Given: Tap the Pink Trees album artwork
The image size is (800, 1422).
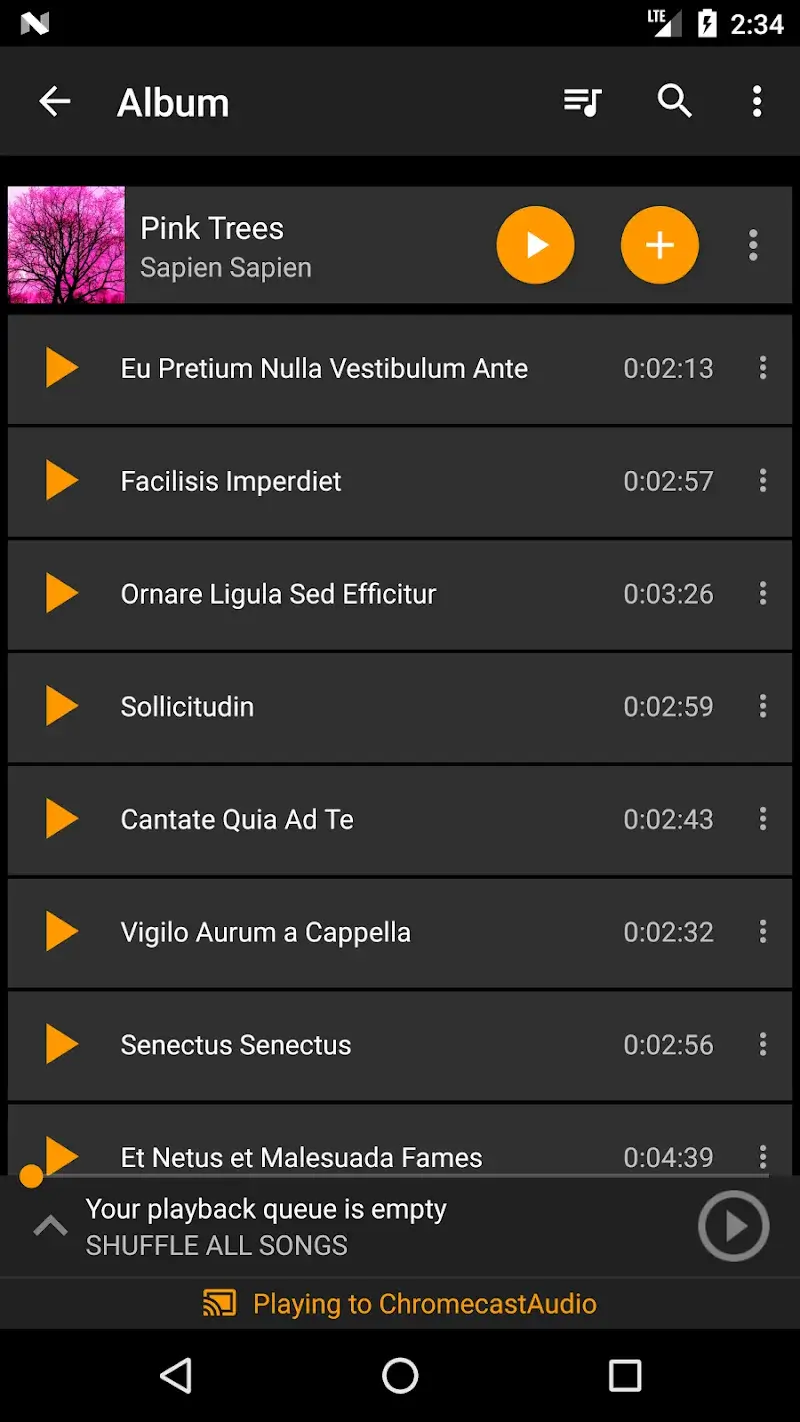Looking at the screenshot, I should point(66,244).
